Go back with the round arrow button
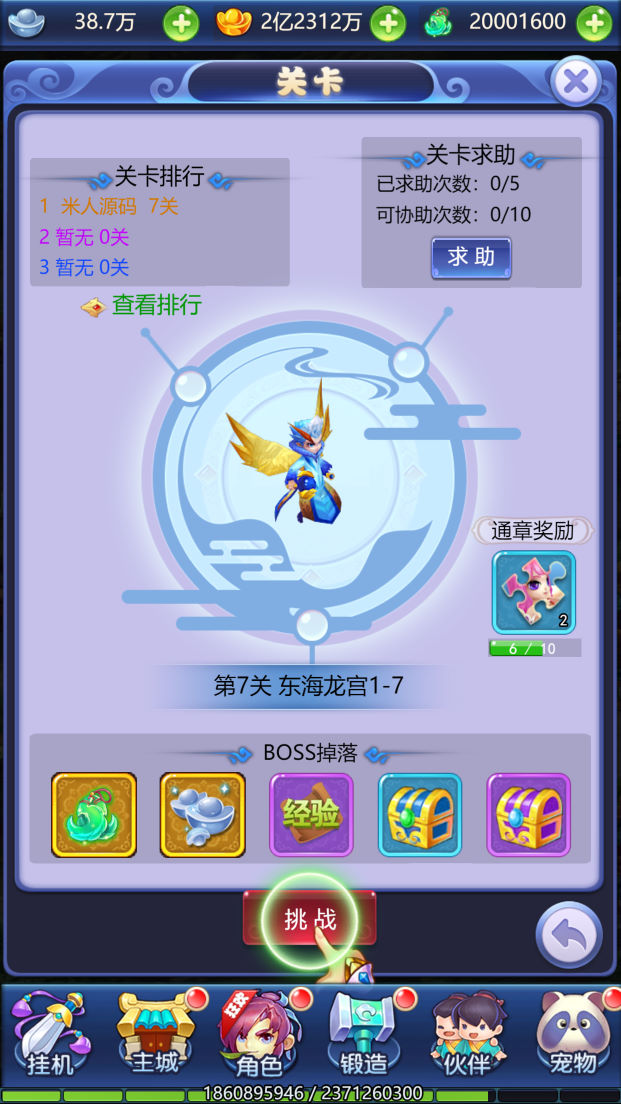This screenshot has height=1104, width=621. (x=568, y=936)
